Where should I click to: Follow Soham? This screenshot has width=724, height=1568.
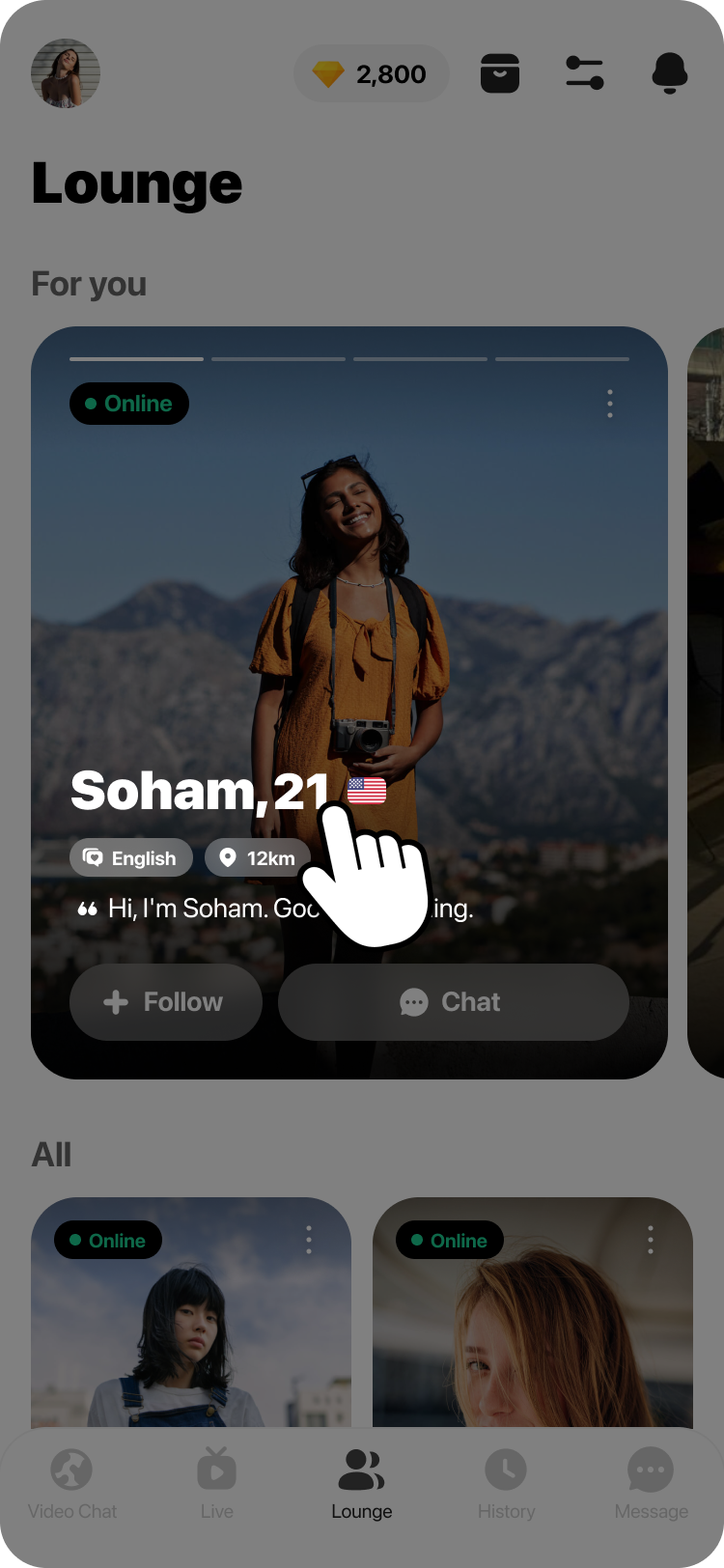[165, 1002]
